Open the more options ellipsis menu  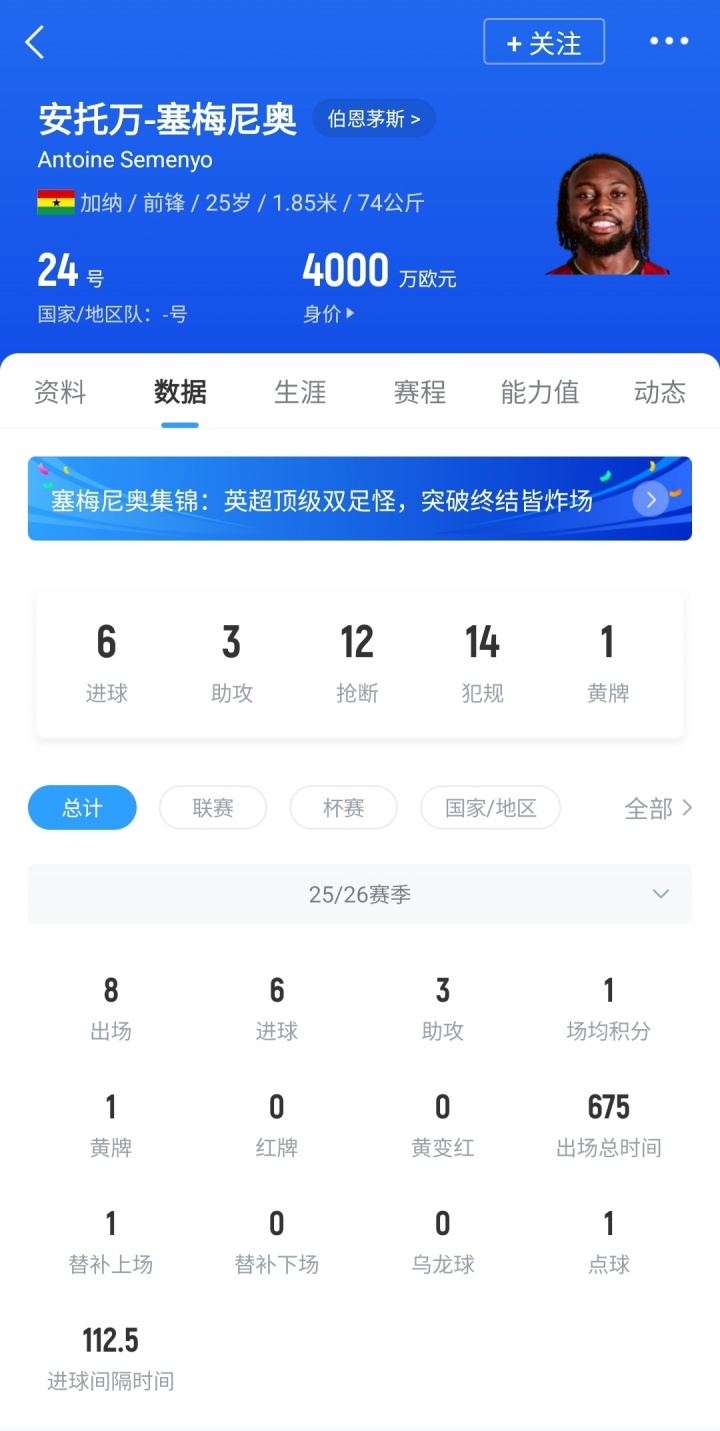[x=668, y=42]
